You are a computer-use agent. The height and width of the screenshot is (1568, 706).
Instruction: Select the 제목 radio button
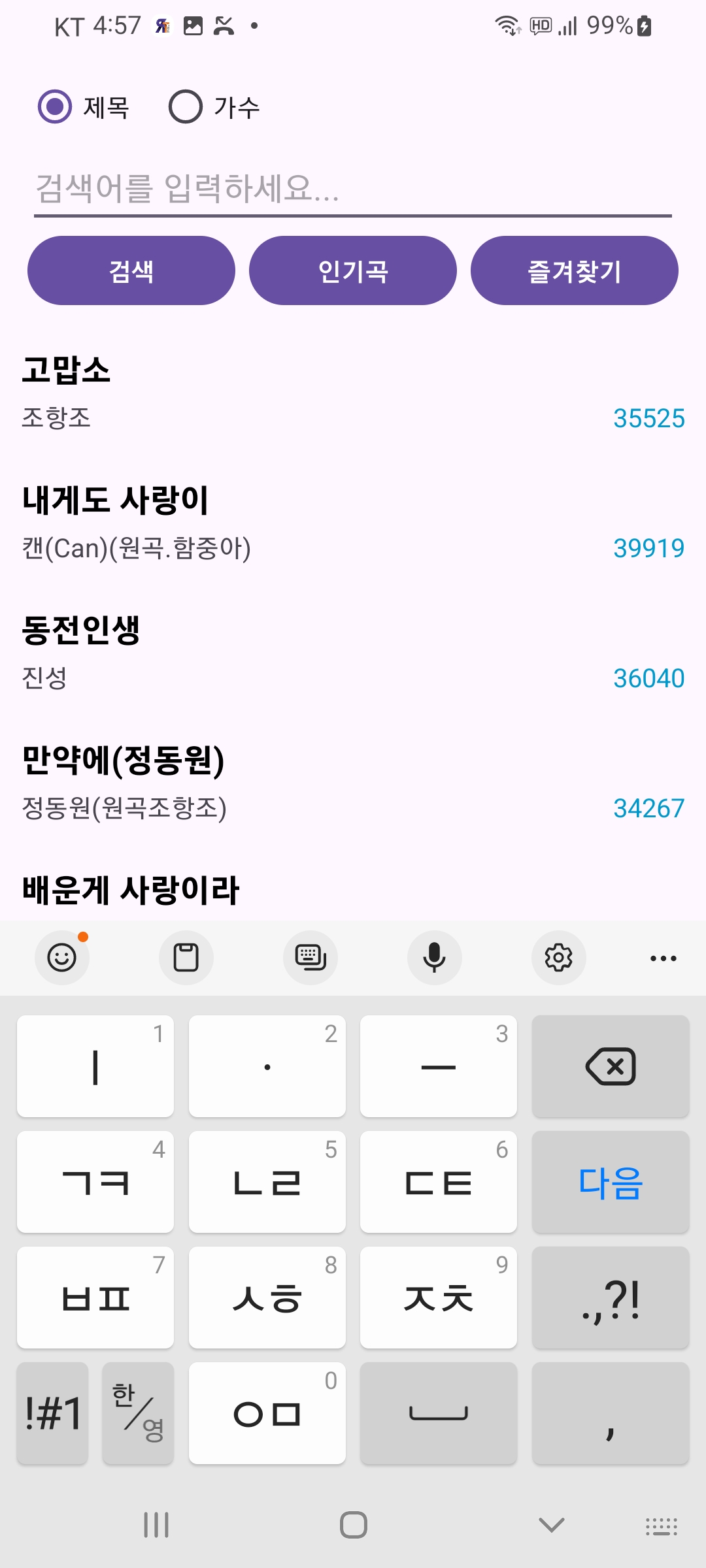pos(55,106)
